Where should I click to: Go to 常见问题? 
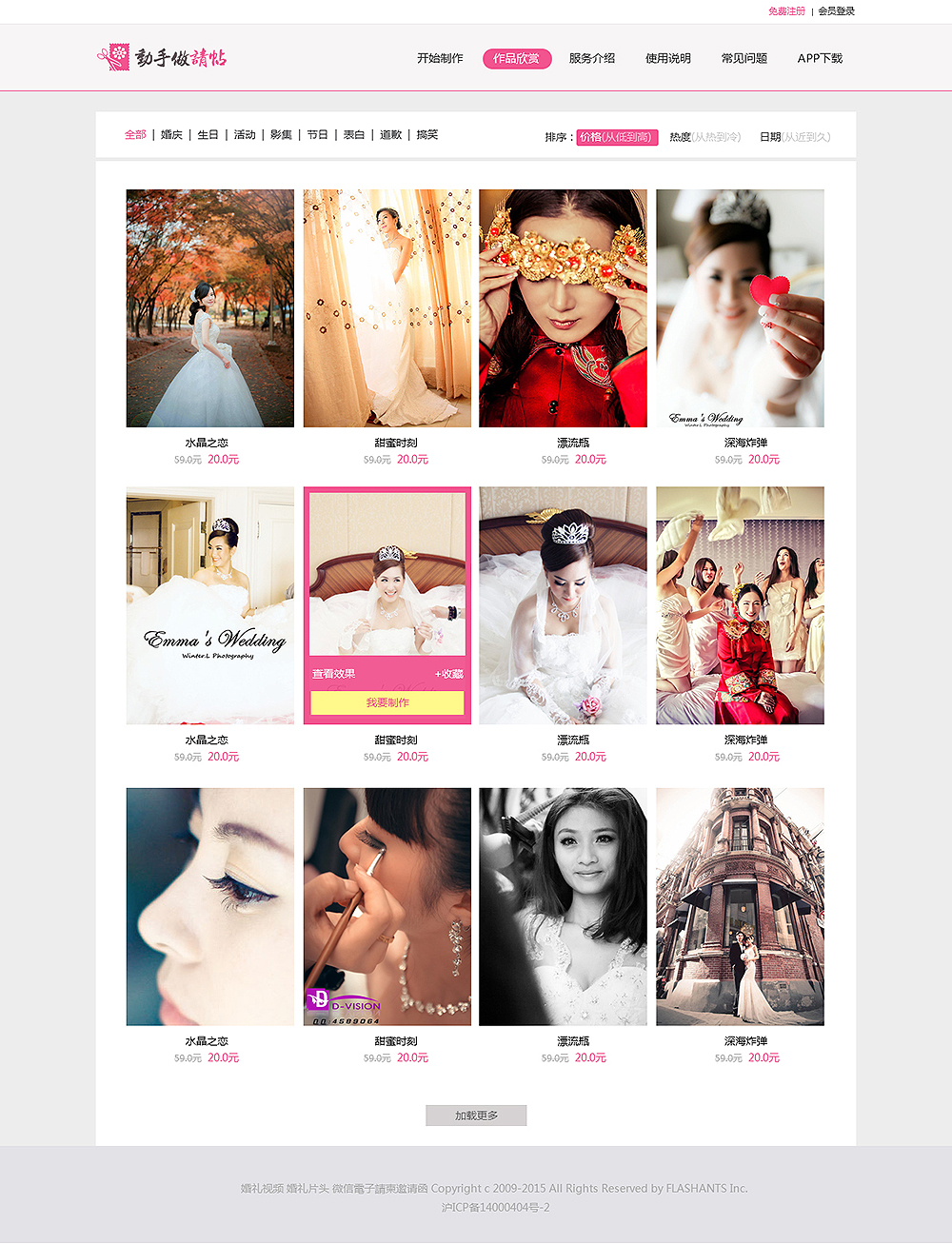click(x=744, y=58)
